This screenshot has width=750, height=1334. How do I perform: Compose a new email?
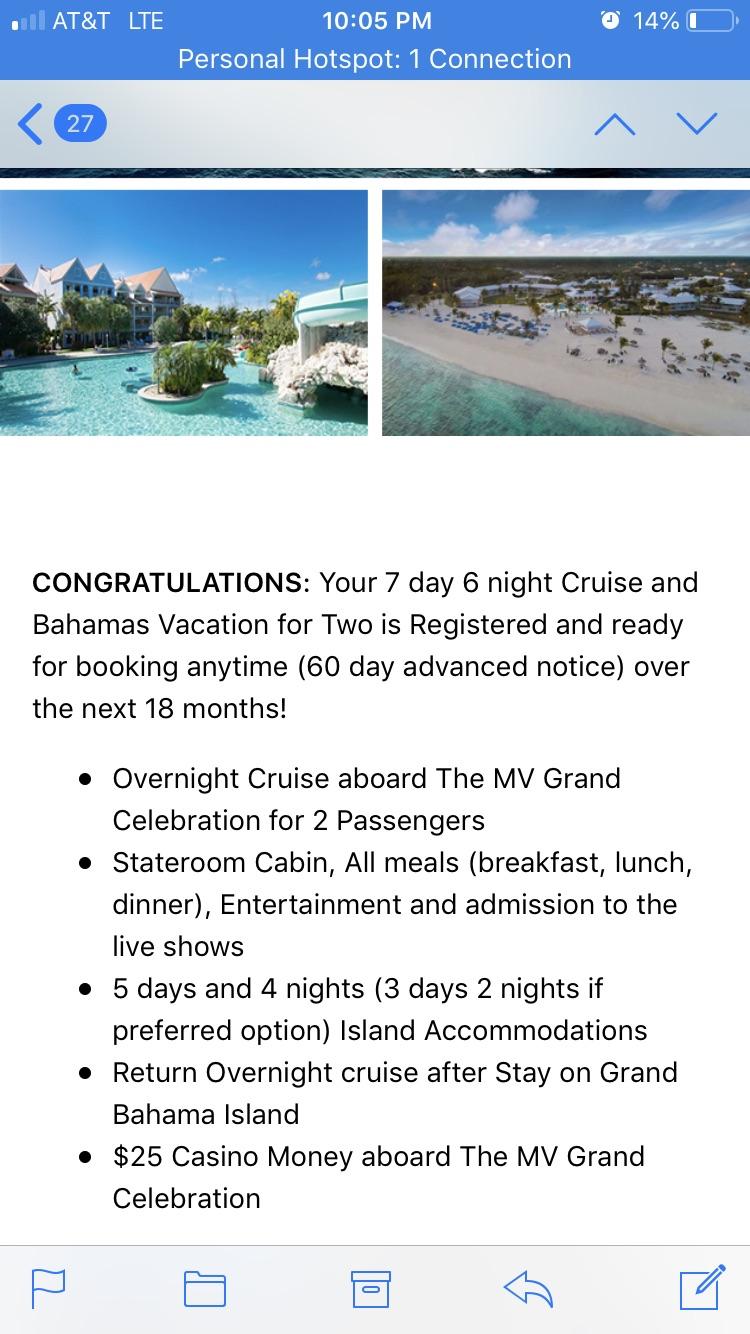[701, 1287]
